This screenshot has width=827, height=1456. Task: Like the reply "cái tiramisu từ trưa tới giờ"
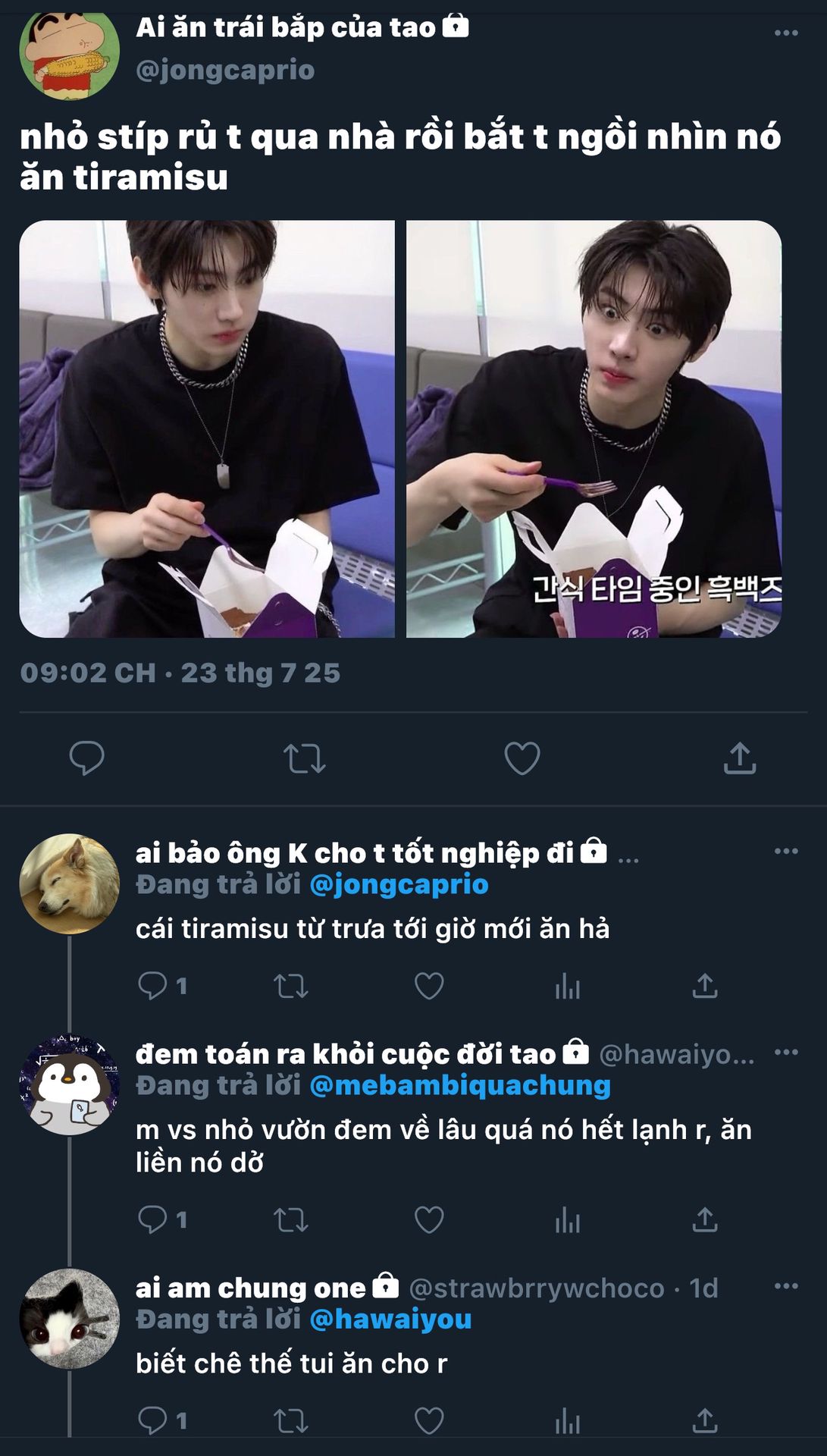[429, 986]
